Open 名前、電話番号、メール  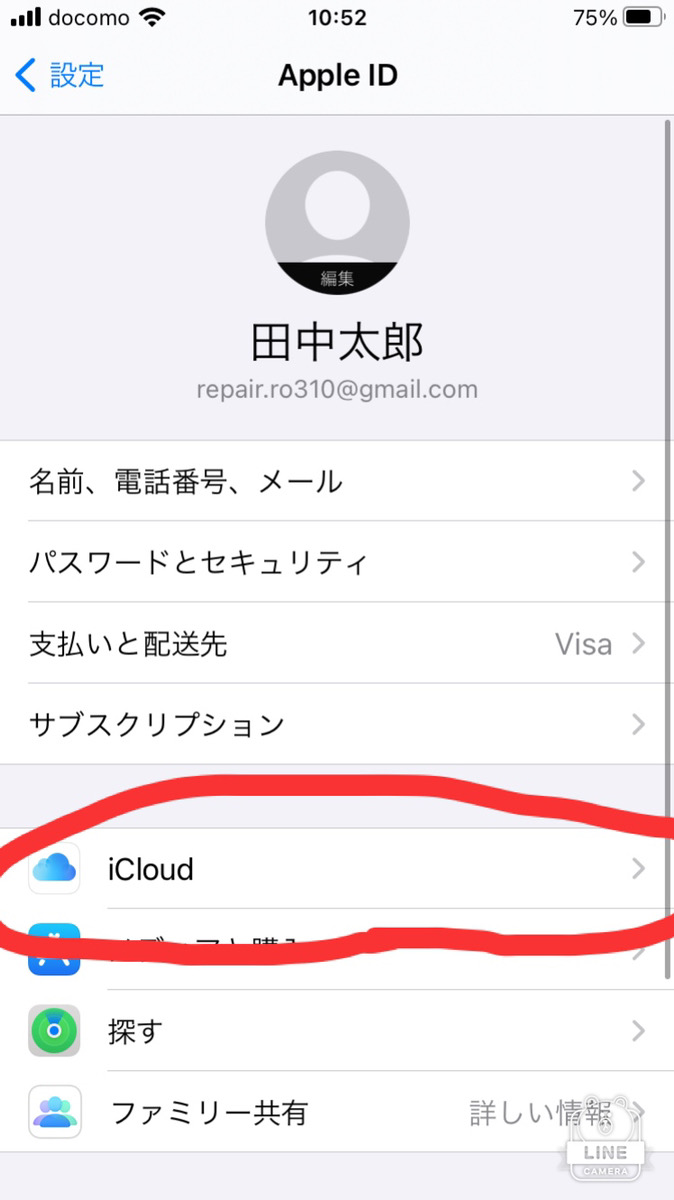[337, 481]
